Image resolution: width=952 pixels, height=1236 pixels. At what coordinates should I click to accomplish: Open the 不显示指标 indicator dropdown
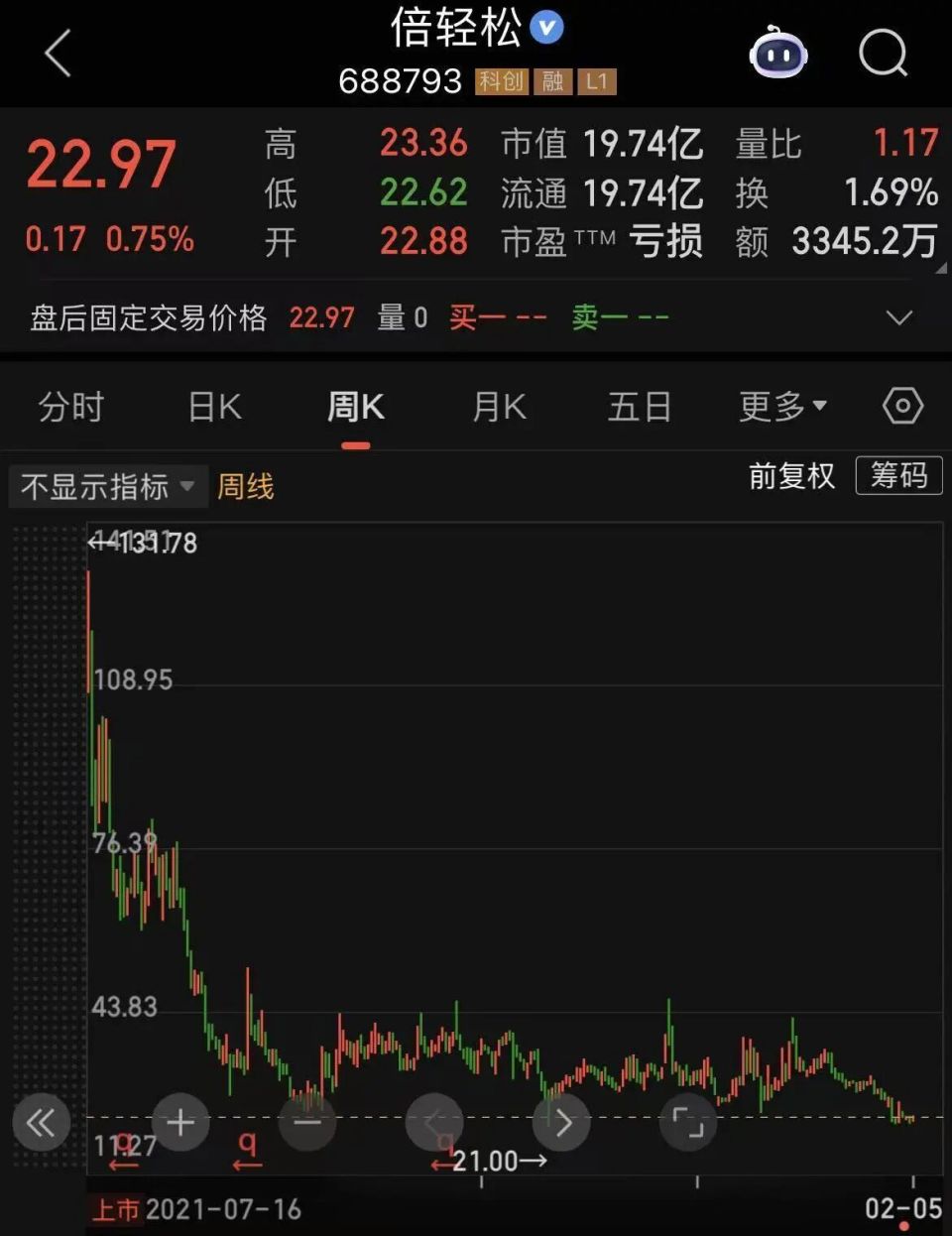tap(102, 486)
